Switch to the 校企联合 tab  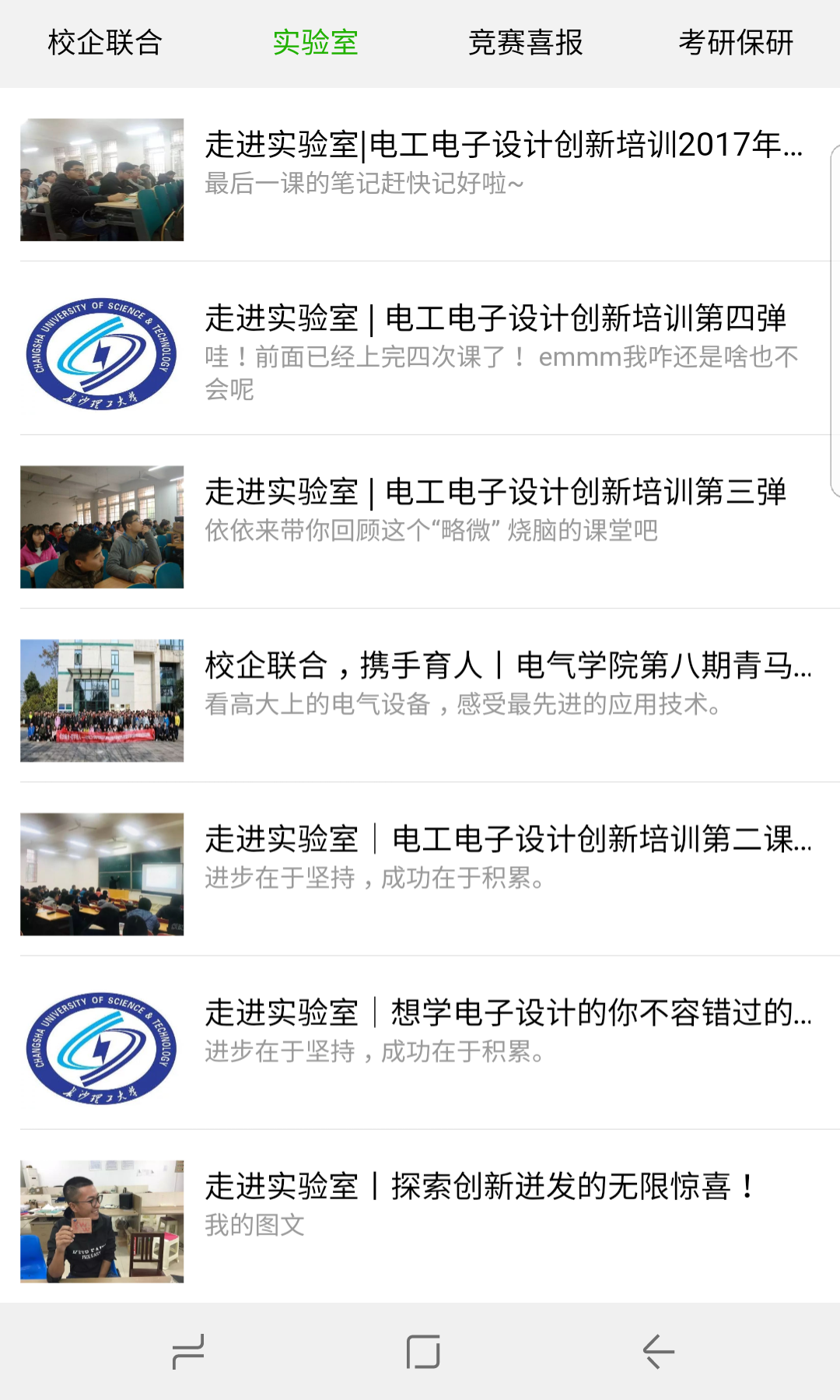(105, 43)
